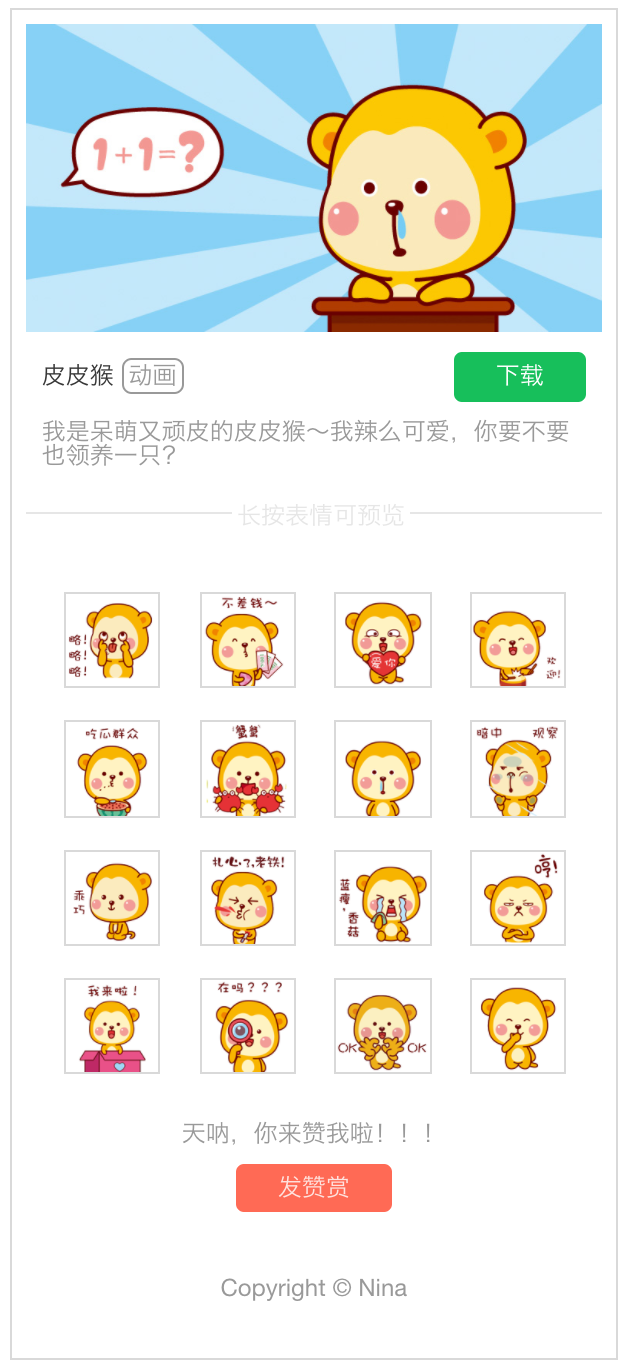Open the 吃瓜群众 watermelon sticker
This screenshot has height=1372, width=628.
pyautogui.click(x=112, y=769)
